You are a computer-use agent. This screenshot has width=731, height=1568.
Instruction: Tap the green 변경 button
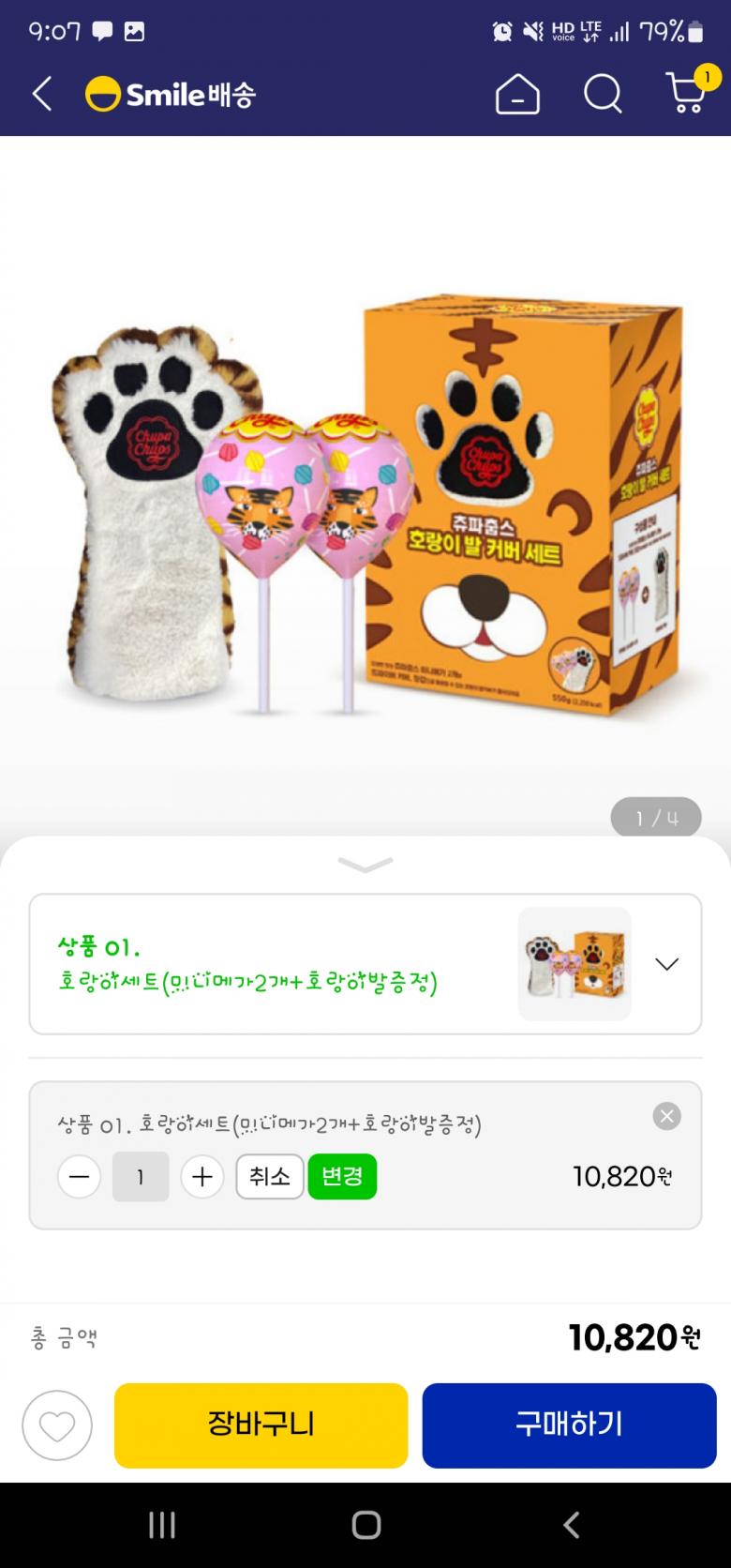(342, 1177)
